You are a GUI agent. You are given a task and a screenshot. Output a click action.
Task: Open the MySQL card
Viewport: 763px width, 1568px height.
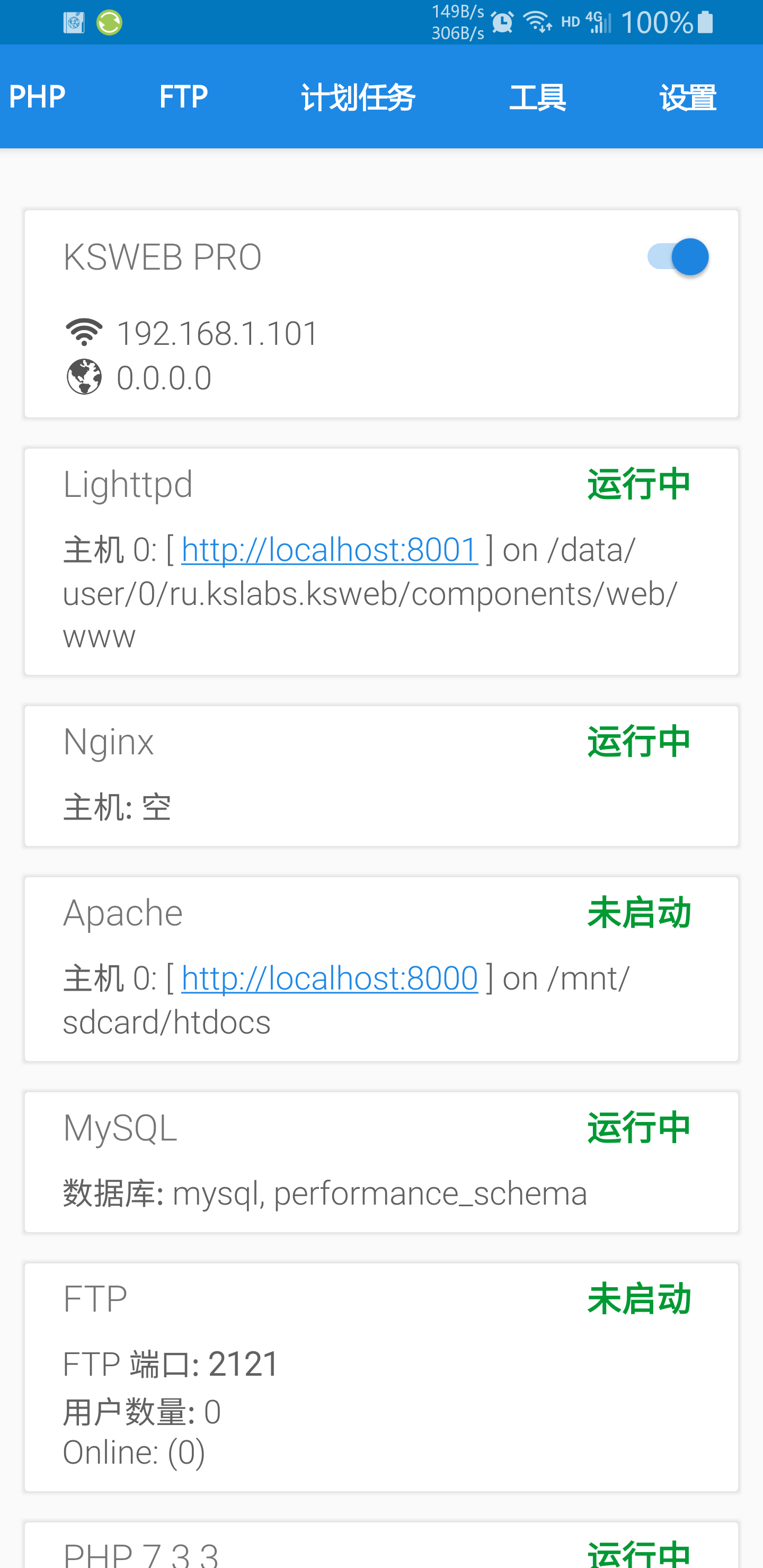coord(381,1161)
